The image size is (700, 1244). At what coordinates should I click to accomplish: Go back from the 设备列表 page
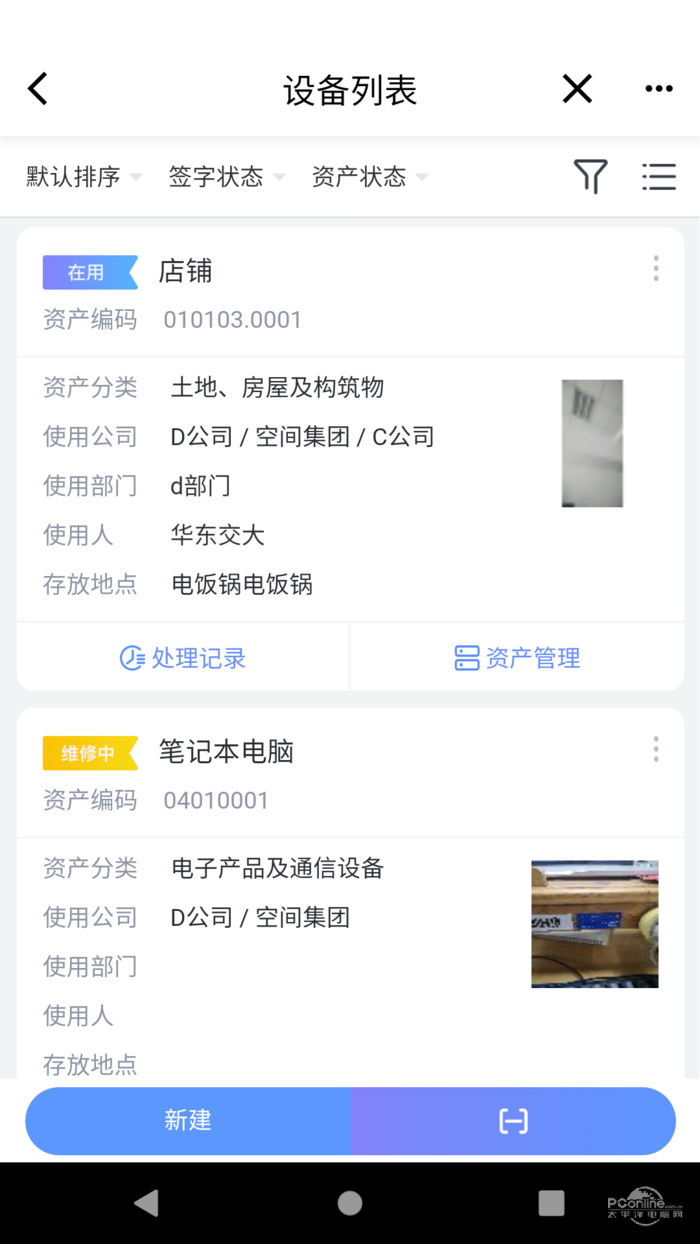pyautogui.click(x=38, y=89)
